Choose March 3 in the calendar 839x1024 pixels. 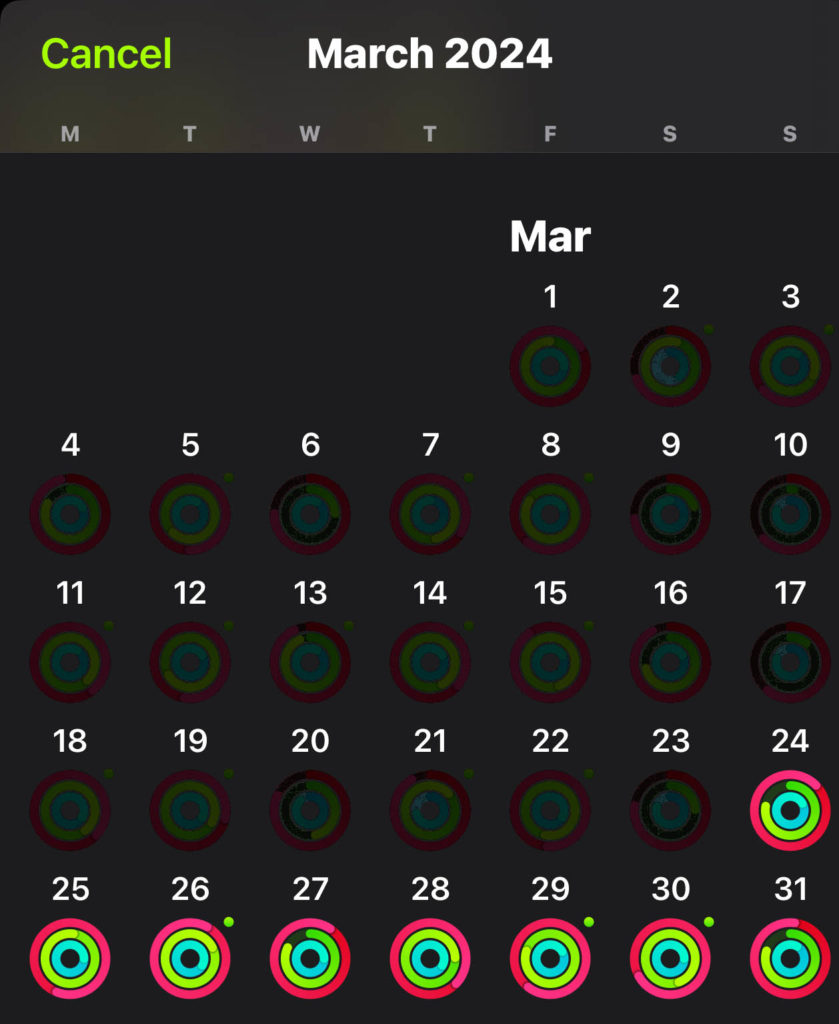point(790,366)
